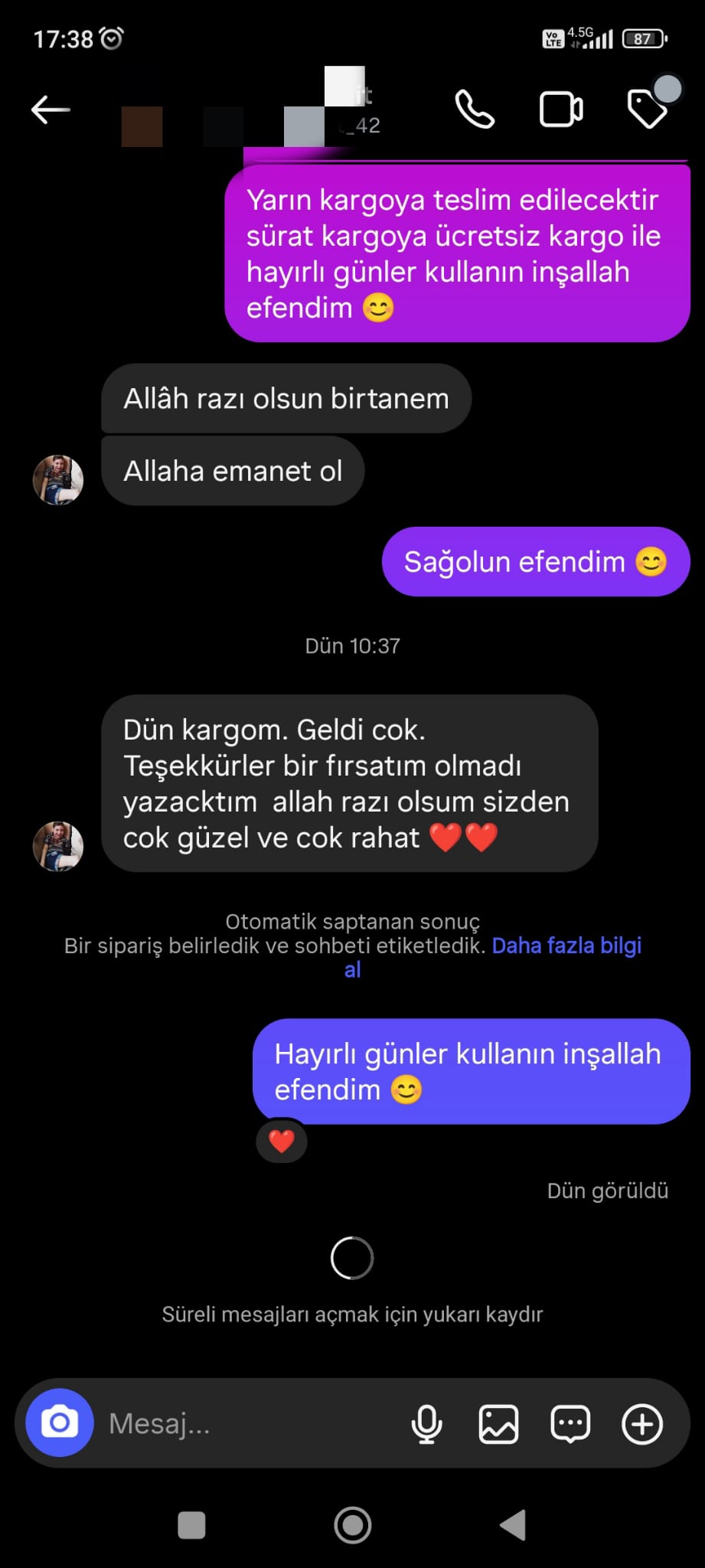This screenshot has height=1568, width=705.
Task: Open the camera from message bar
Action: tap(60, 1423)
